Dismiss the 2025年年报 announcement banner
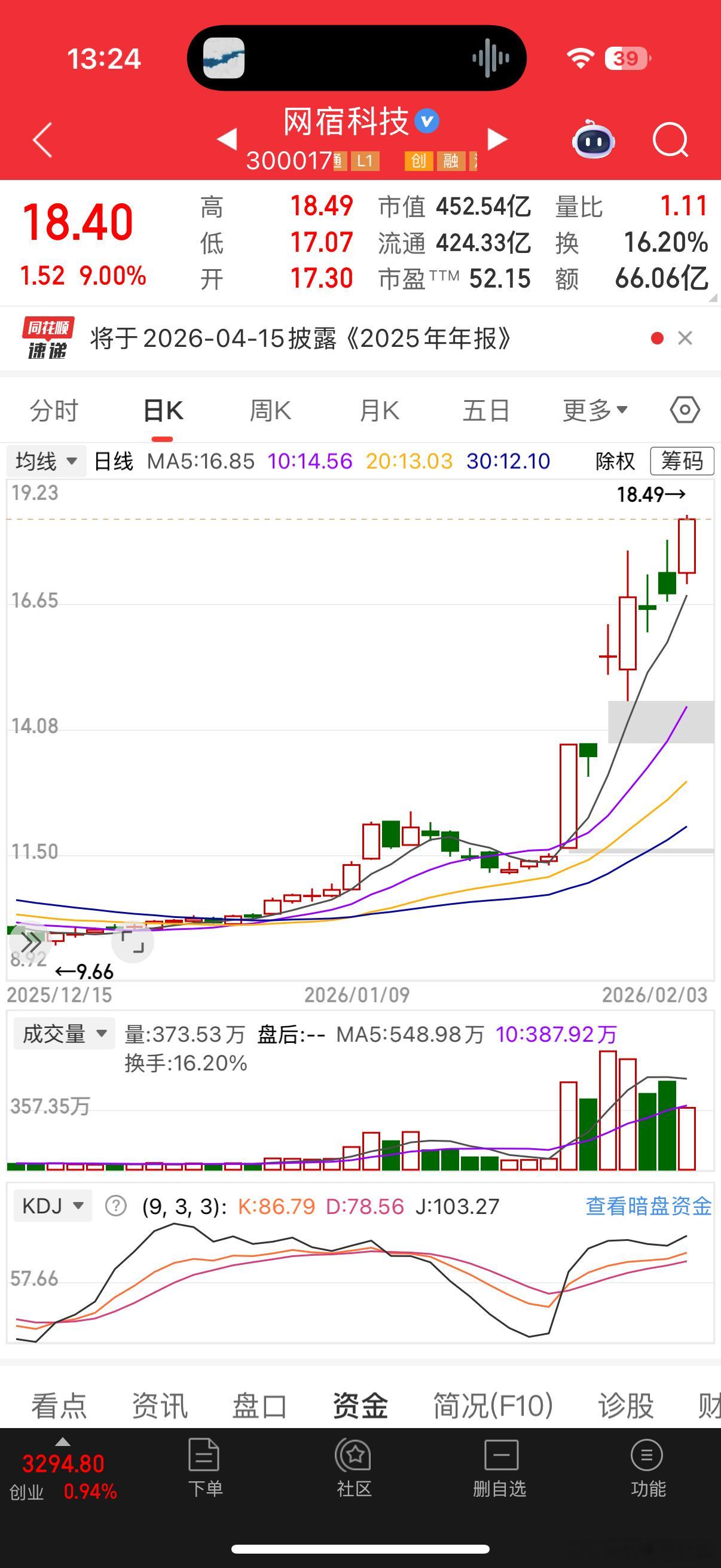Viewport: 721px width, 1568px height. pyautogui.click(x=686, y=338)
